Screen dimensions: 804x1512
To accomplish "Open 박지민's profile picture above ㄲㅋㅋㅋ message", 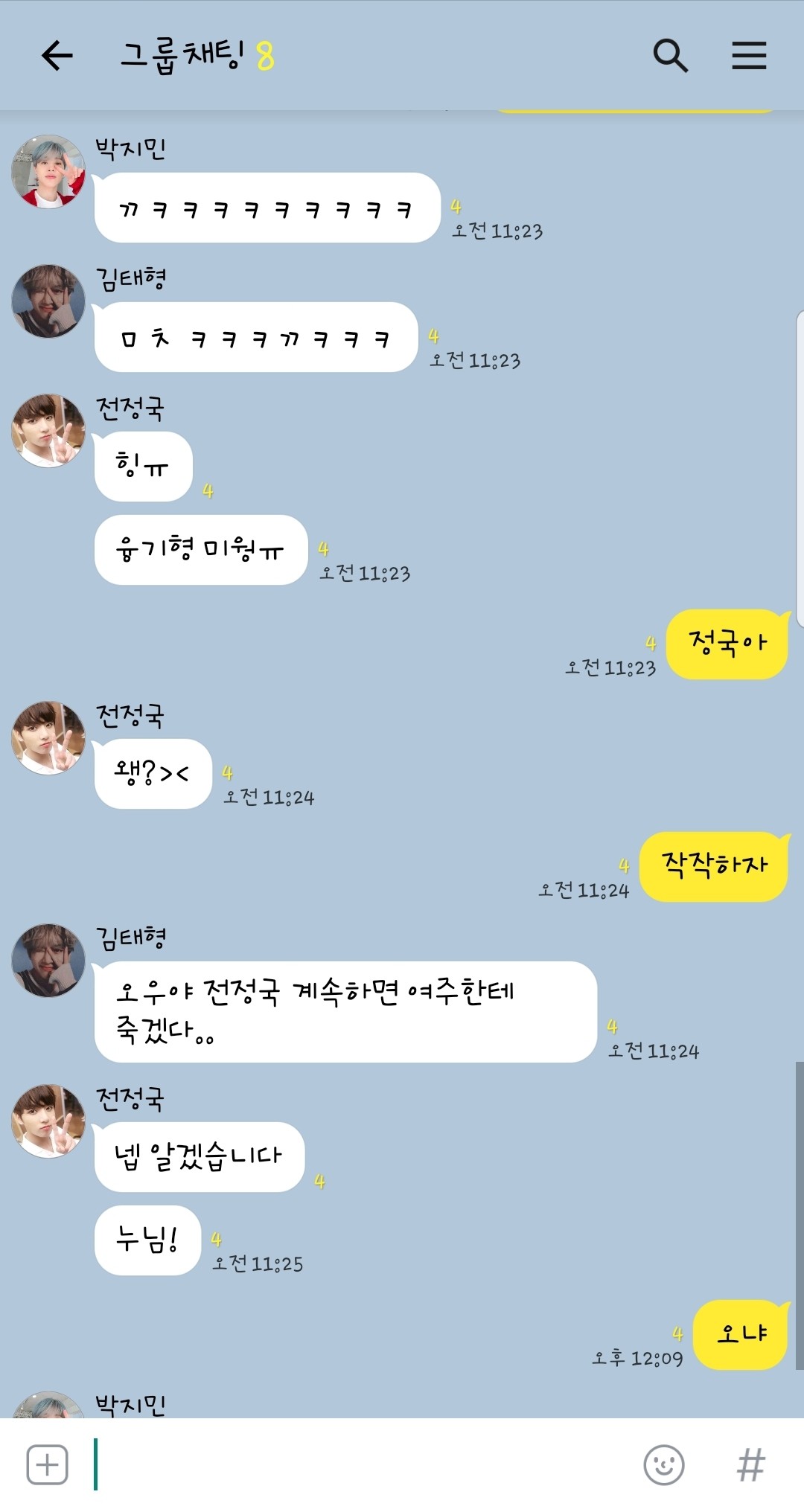I will coord(48,172).
